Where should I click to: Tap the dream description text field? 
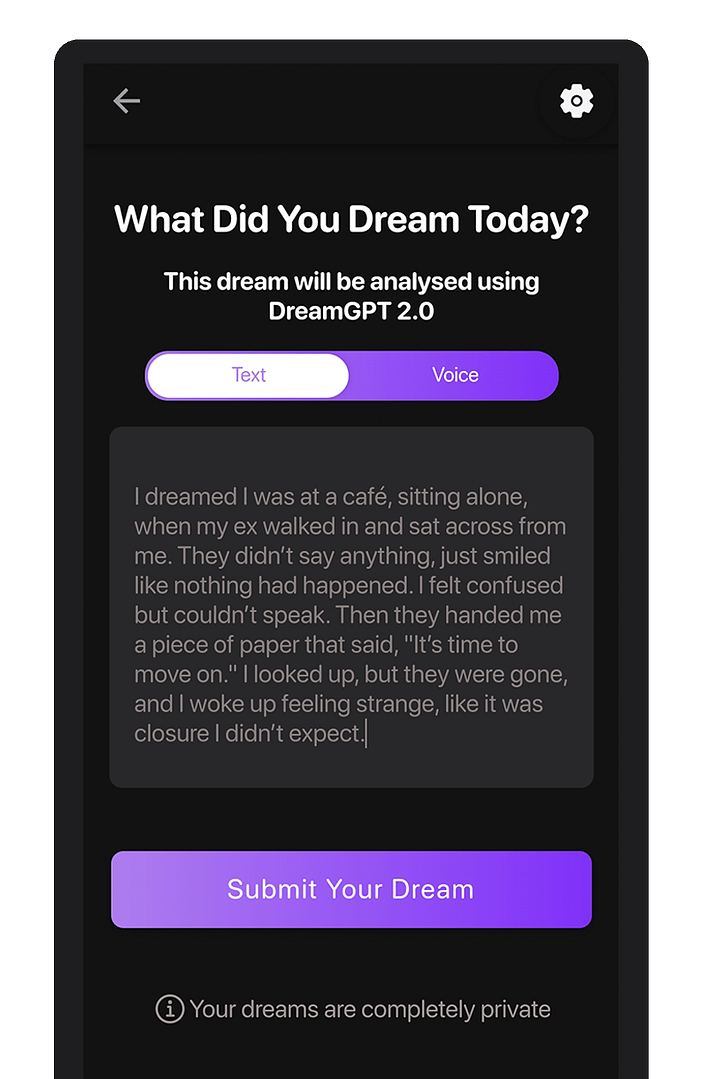click(351, 607)
